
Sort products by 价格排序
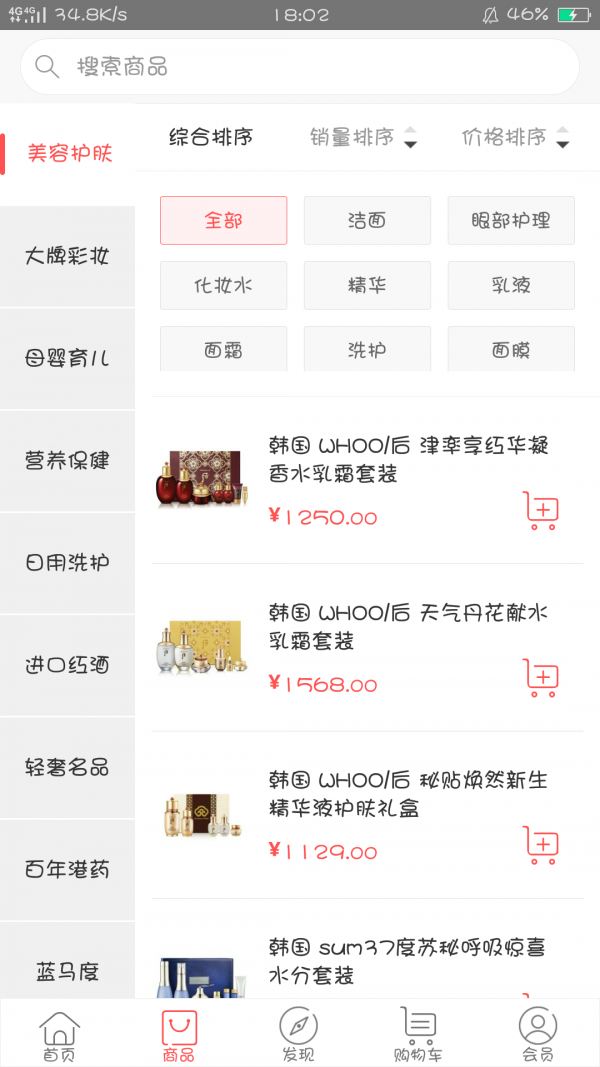point(514,138)
